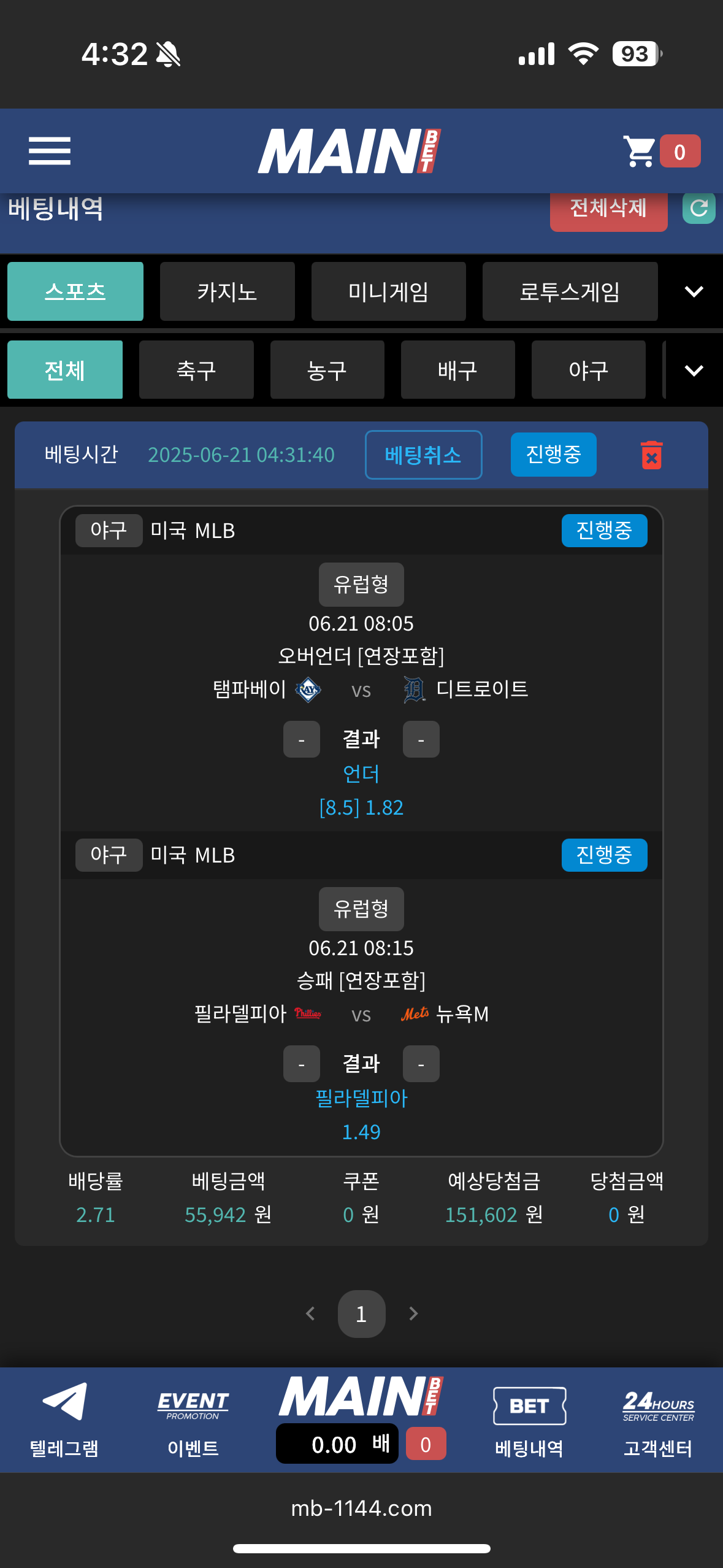Open the 이벤트 page
The width and height of the screenshot is (723, 1568).
coord(193,1419)
